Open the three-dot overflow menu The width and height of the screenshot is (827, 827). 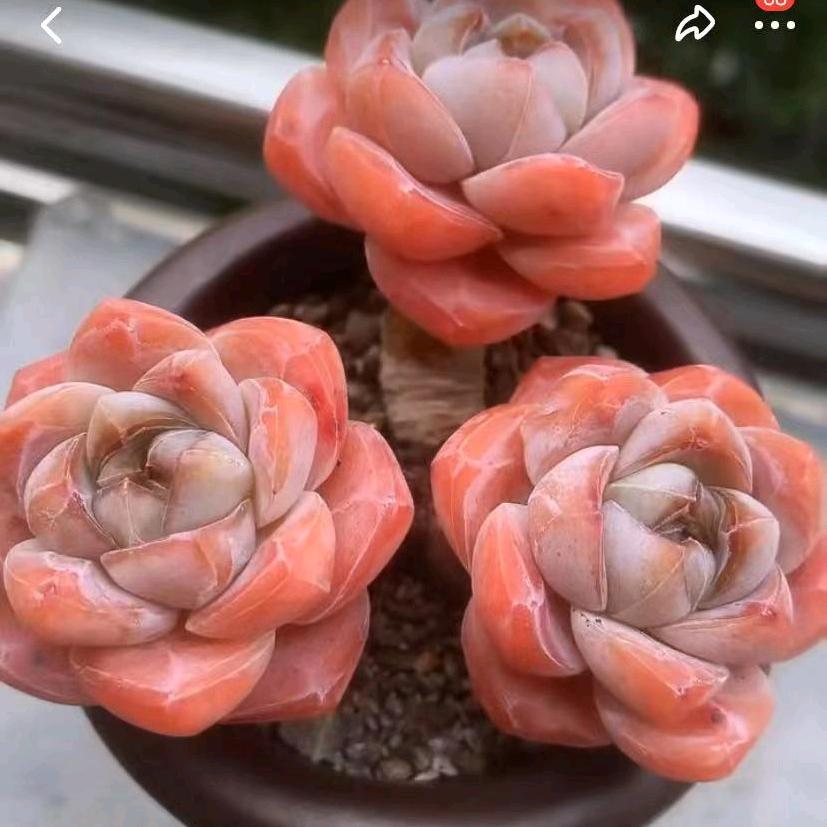(x=774, y=26)
